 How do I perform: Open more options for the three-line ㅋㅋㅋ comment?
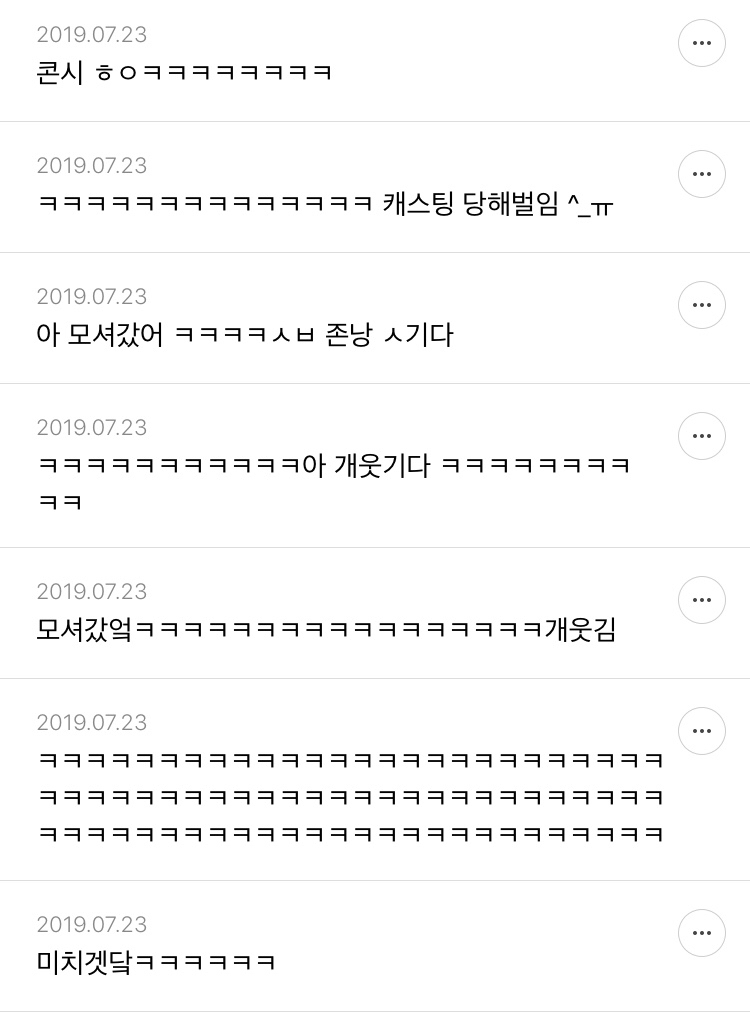coord(701,731)
